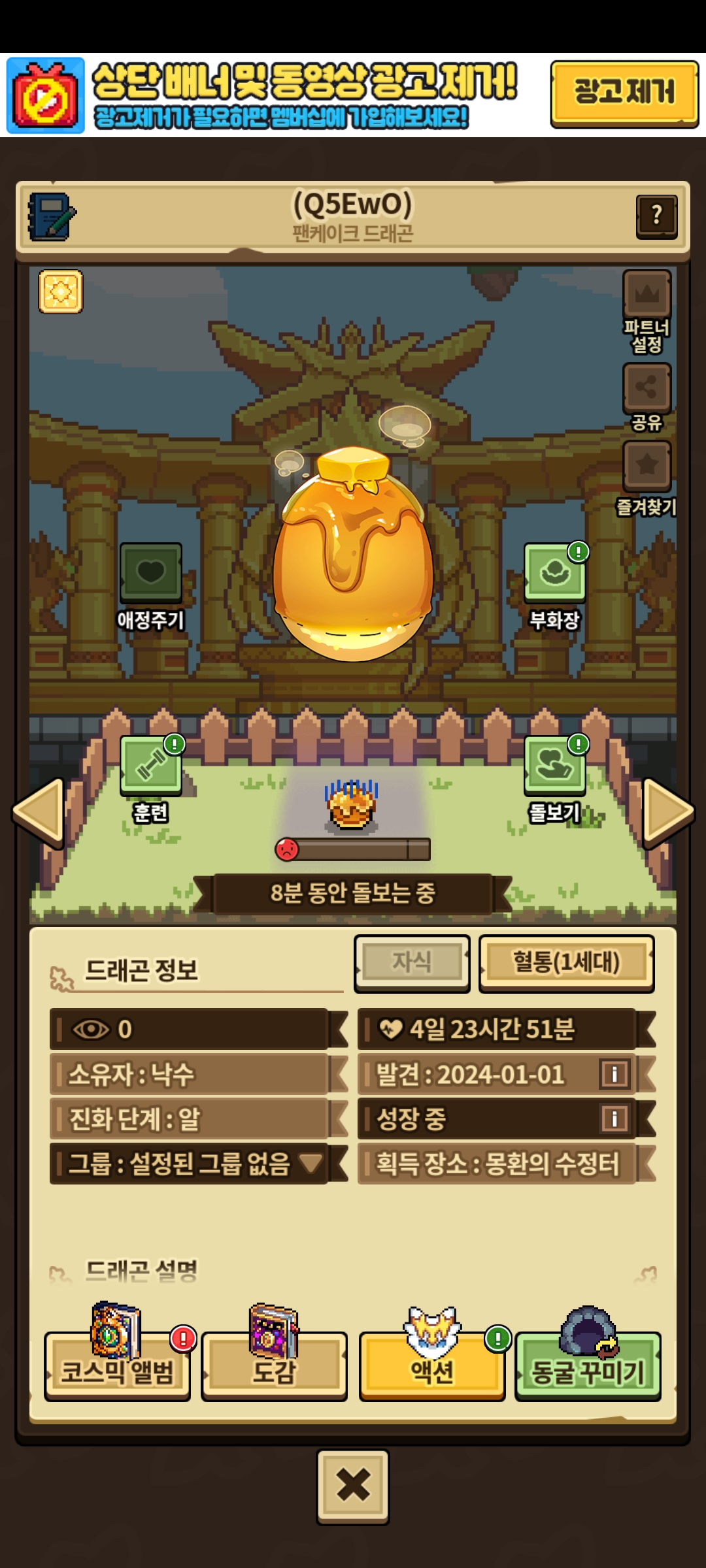This screenshot has width=706, height=1568.
Task: Start 훈련 training
Action: (151, 766)
